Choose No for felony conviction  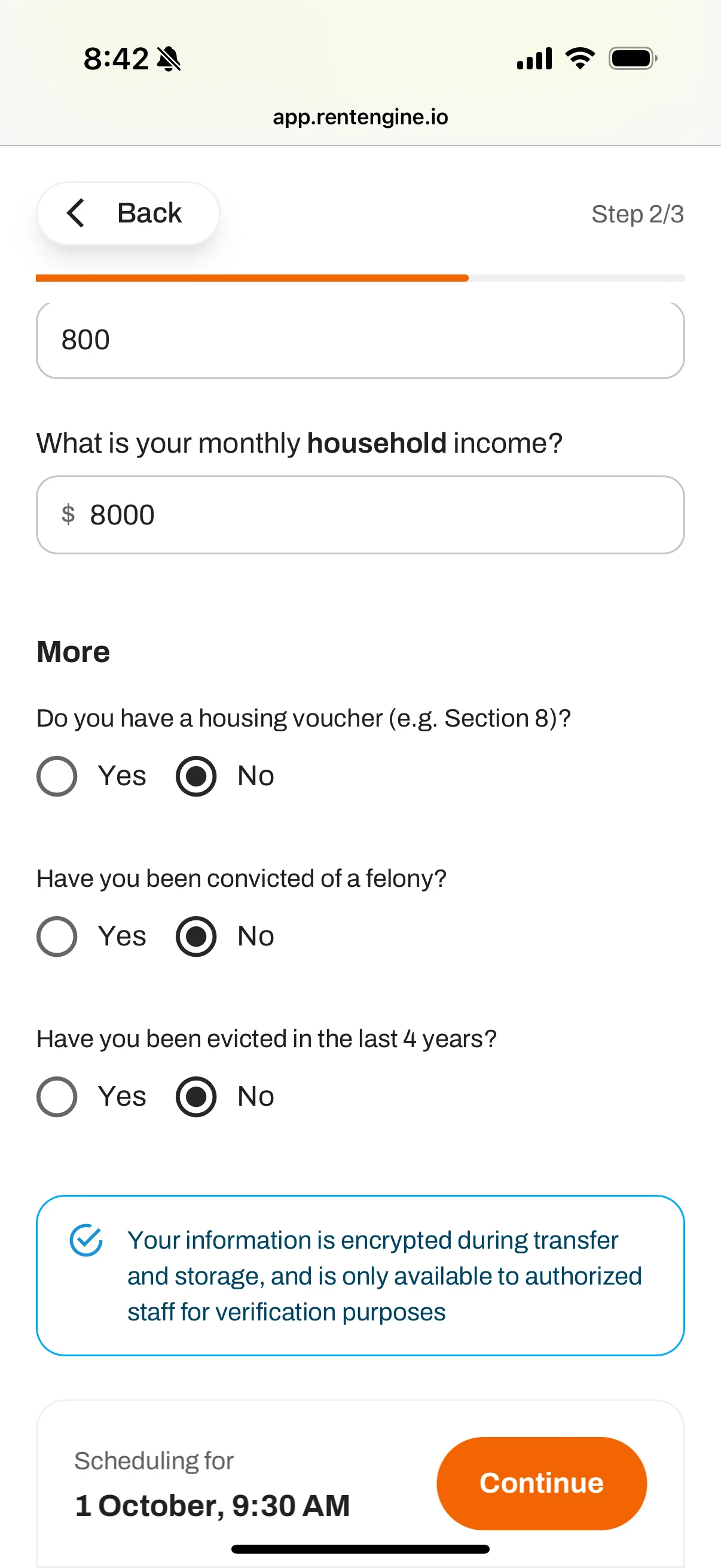(196, 936)
